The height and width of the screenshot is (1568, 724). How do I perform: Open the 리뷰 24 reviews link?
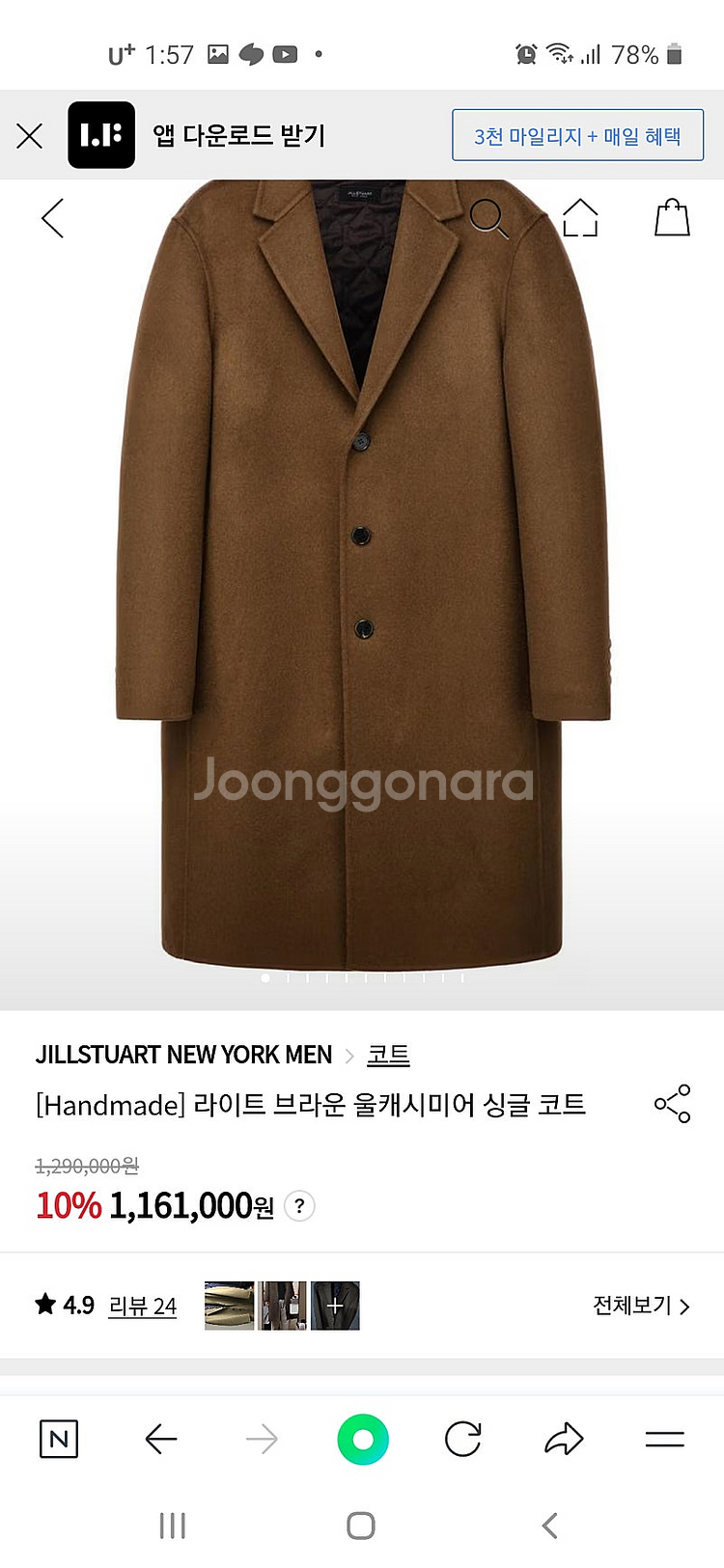(143, 1306)
